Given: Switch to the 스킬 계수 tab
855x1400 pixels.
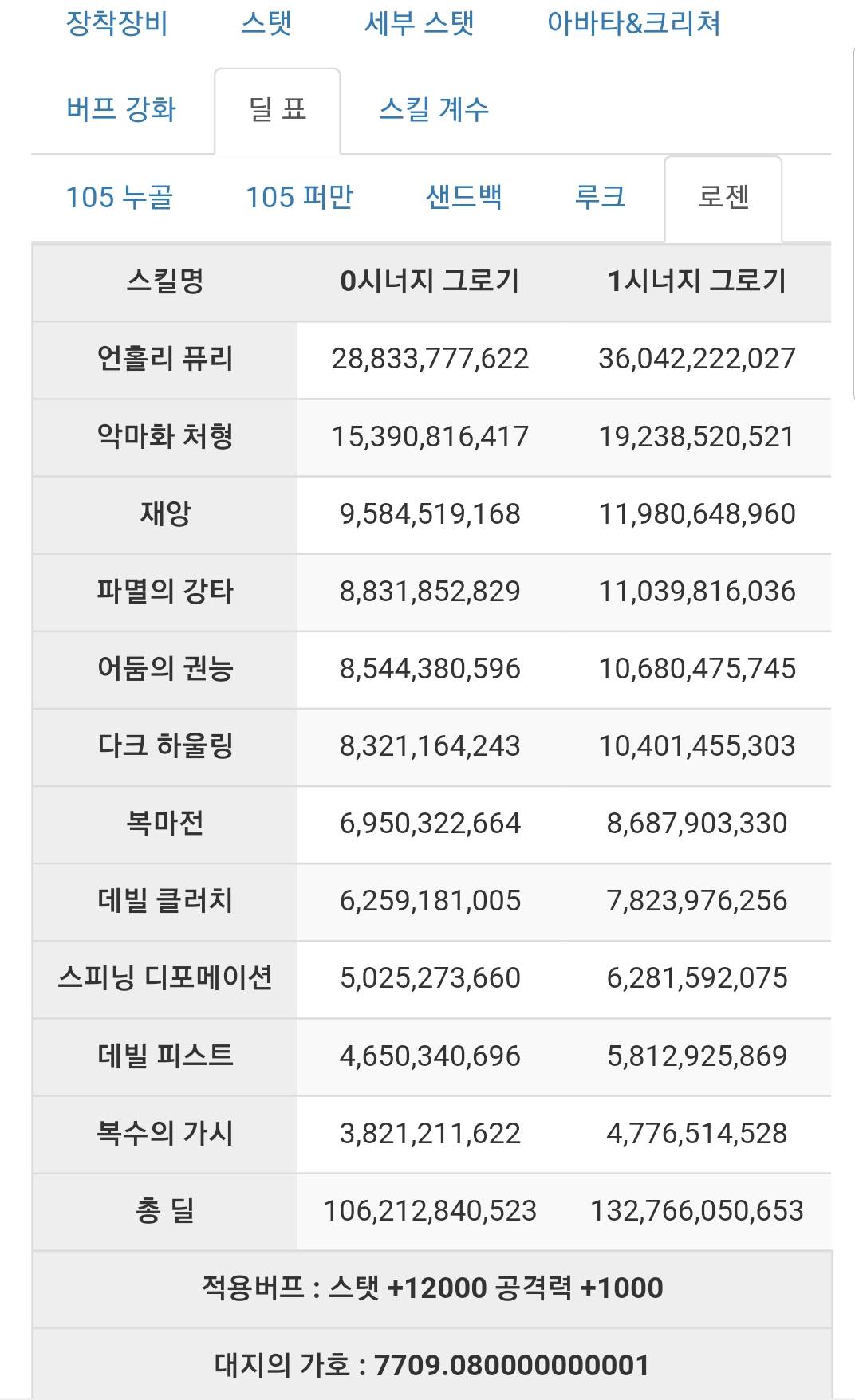Looking at the screenshot, I should coord(434,110).
